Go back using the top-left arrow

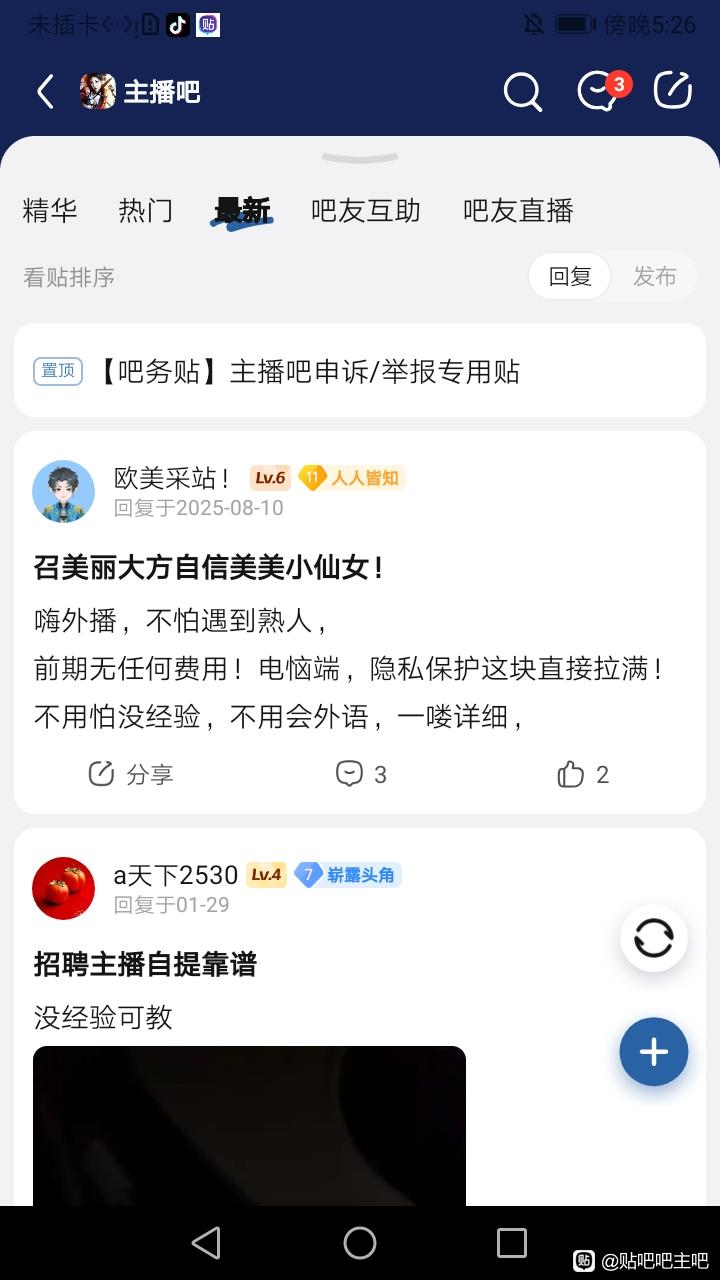[45, 92]
